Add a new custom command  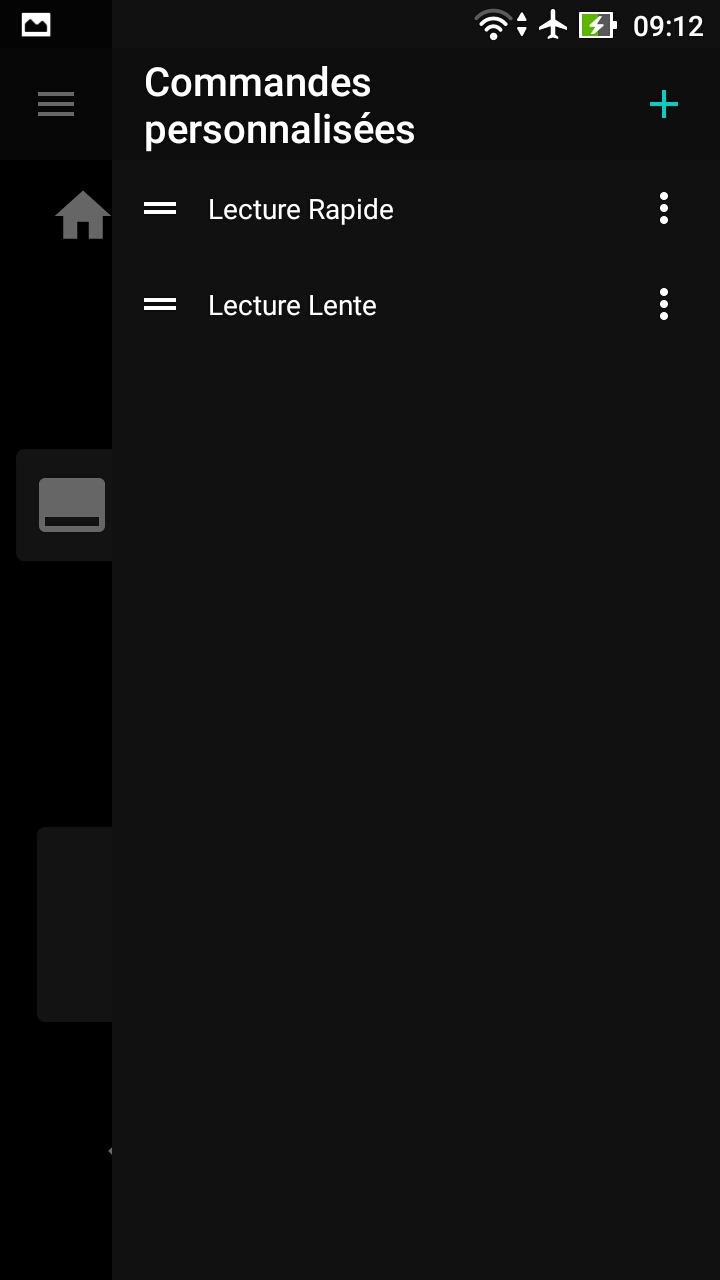[664, 104]
